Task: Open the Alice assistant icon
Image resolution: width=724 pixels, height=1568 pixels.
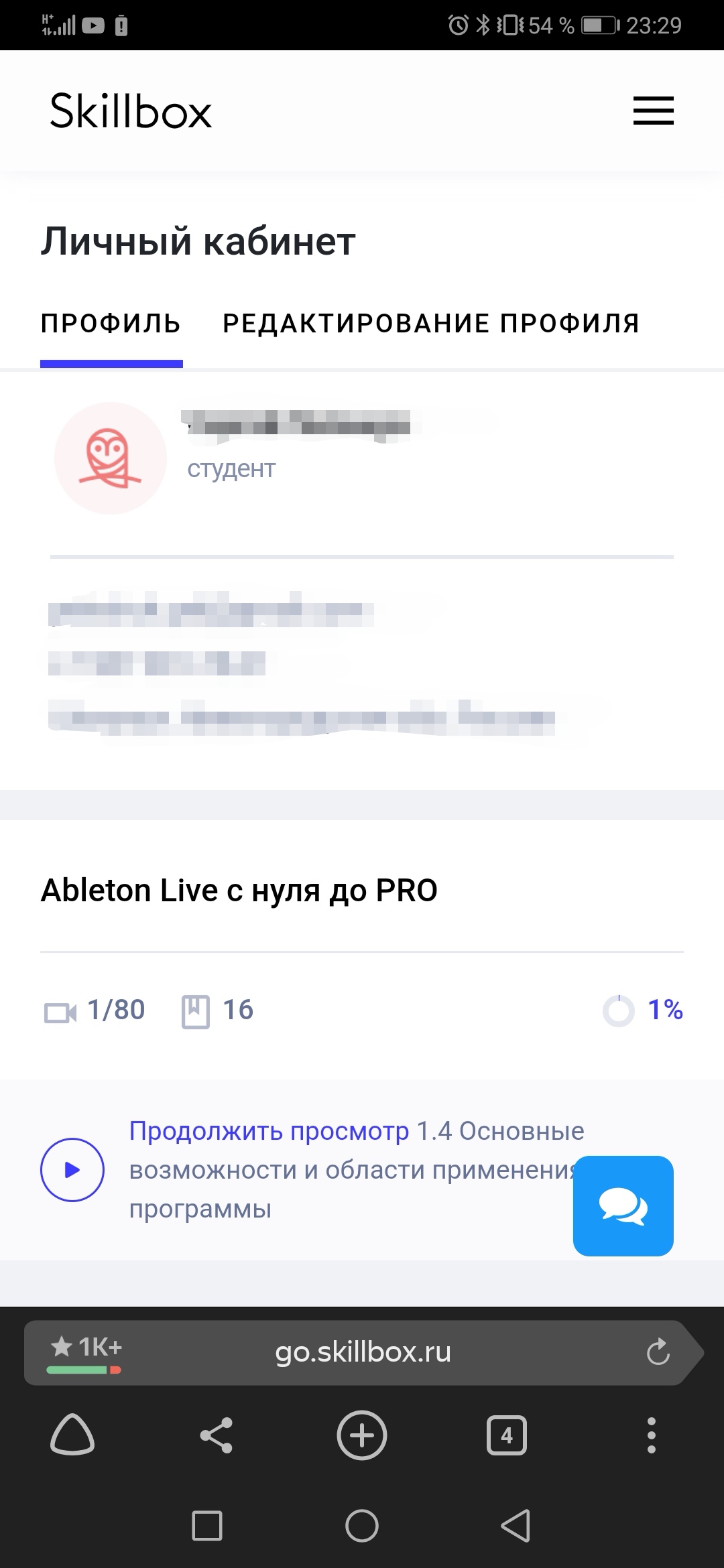Action: pos(72,1435)
